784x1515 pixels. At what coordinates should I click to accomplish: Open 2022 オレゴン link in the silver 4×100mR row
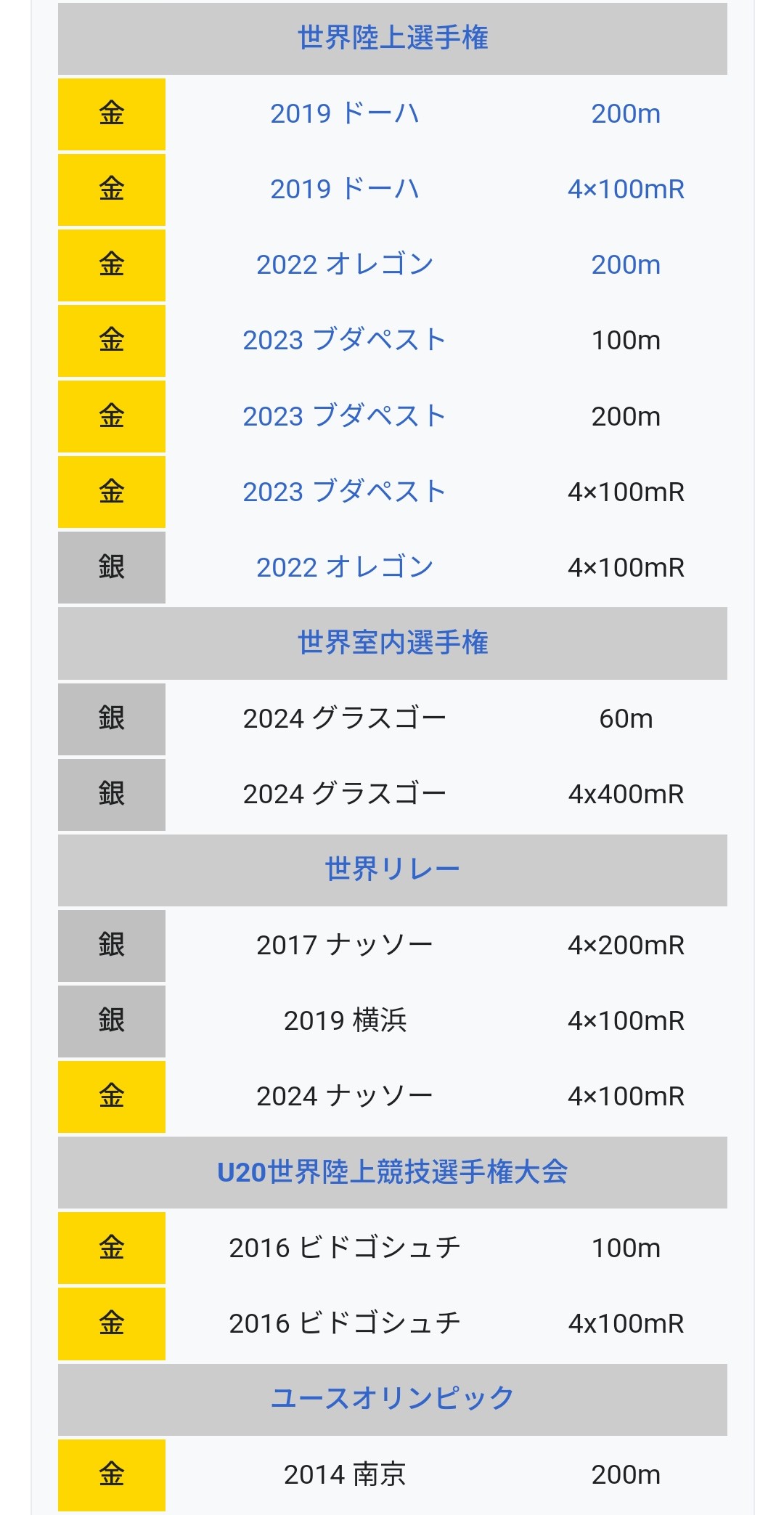tap(344, 568)
